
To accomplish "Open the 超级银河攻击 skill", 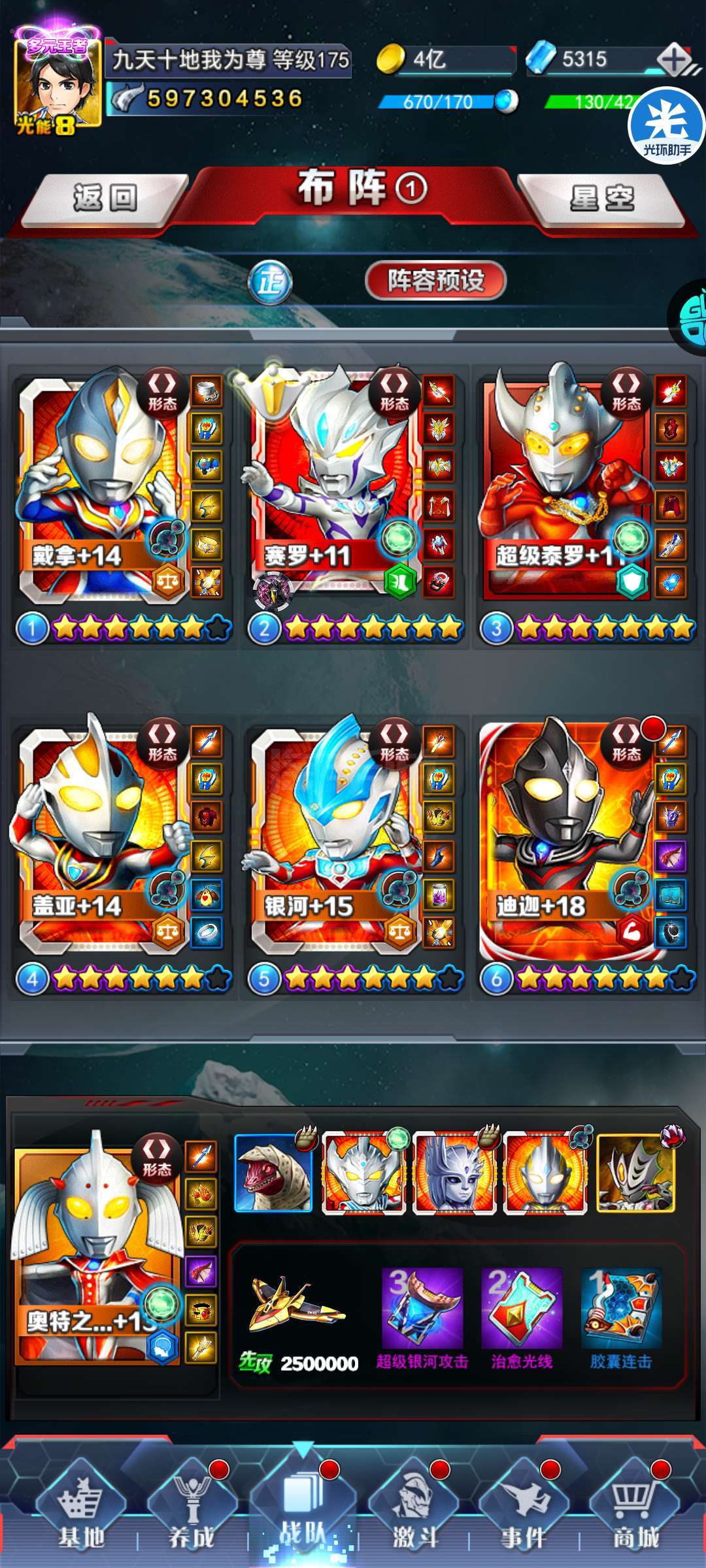I will pos(422,1318).
